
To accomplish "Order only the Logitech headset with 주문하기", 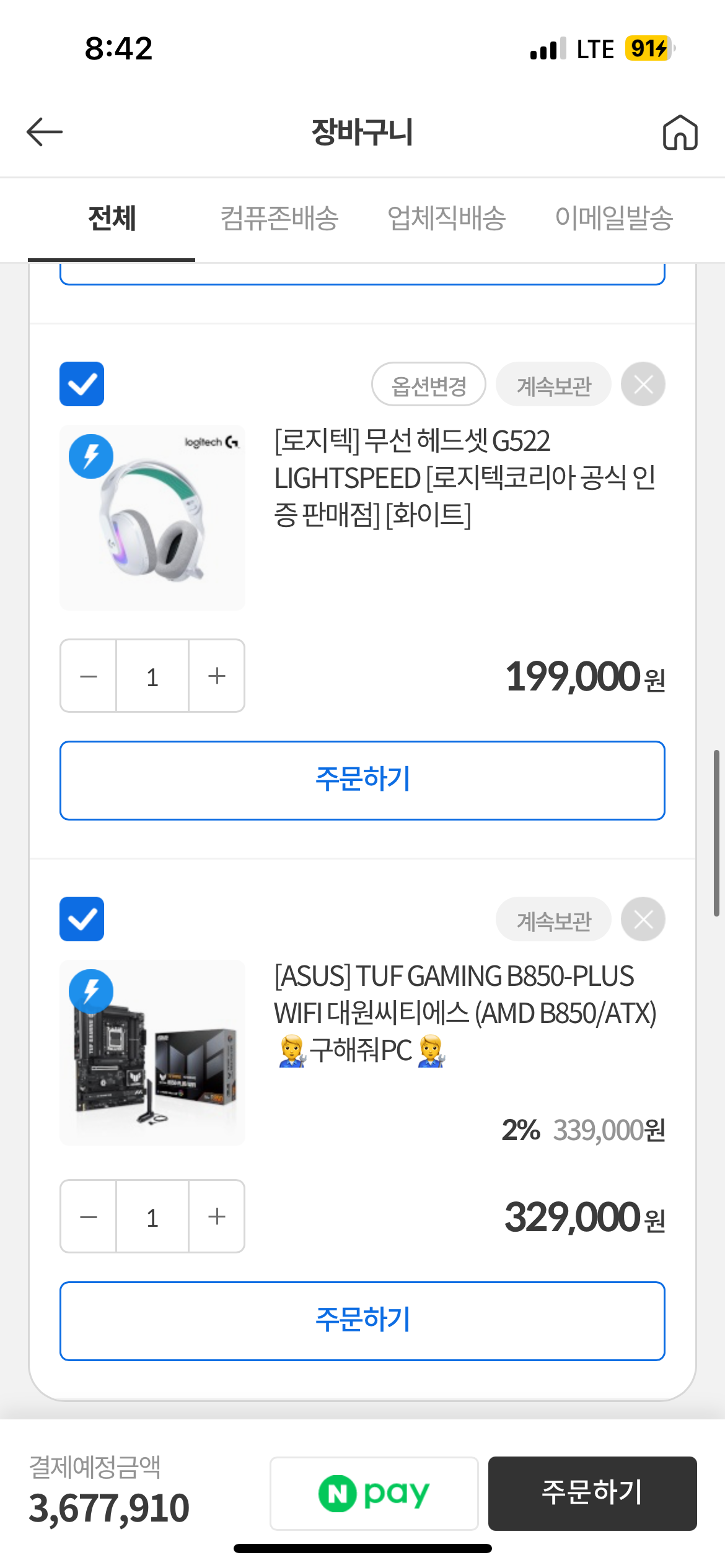I will [362, 780].
